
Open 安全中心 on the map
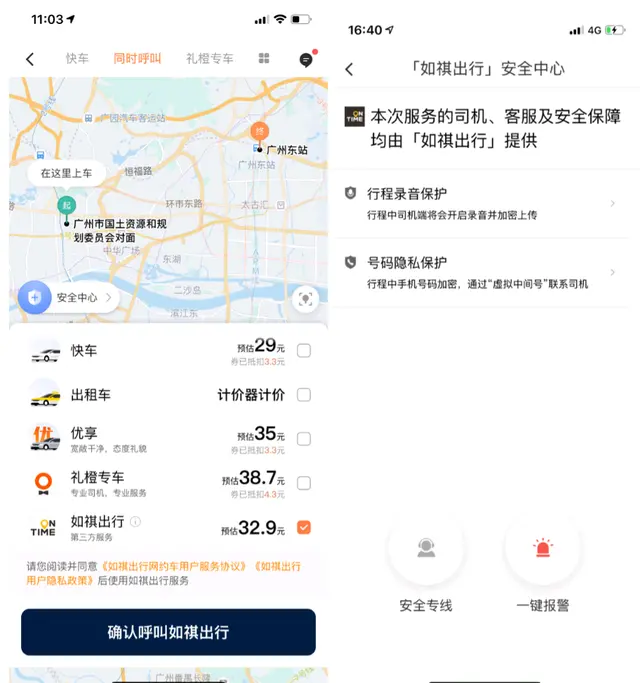69,297
